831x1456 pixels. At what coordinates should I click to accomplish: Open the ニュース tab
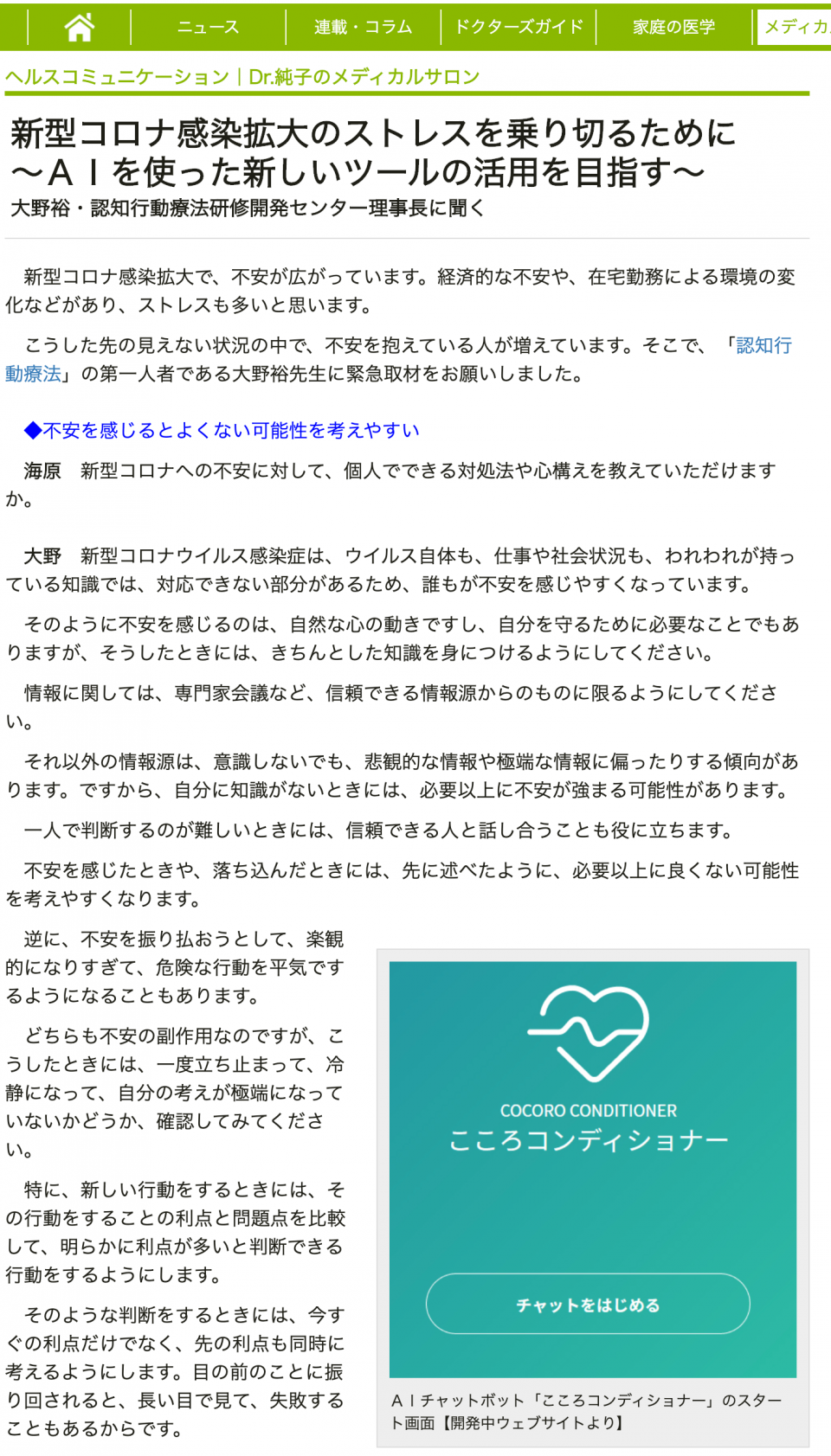(x=208, y=28)
